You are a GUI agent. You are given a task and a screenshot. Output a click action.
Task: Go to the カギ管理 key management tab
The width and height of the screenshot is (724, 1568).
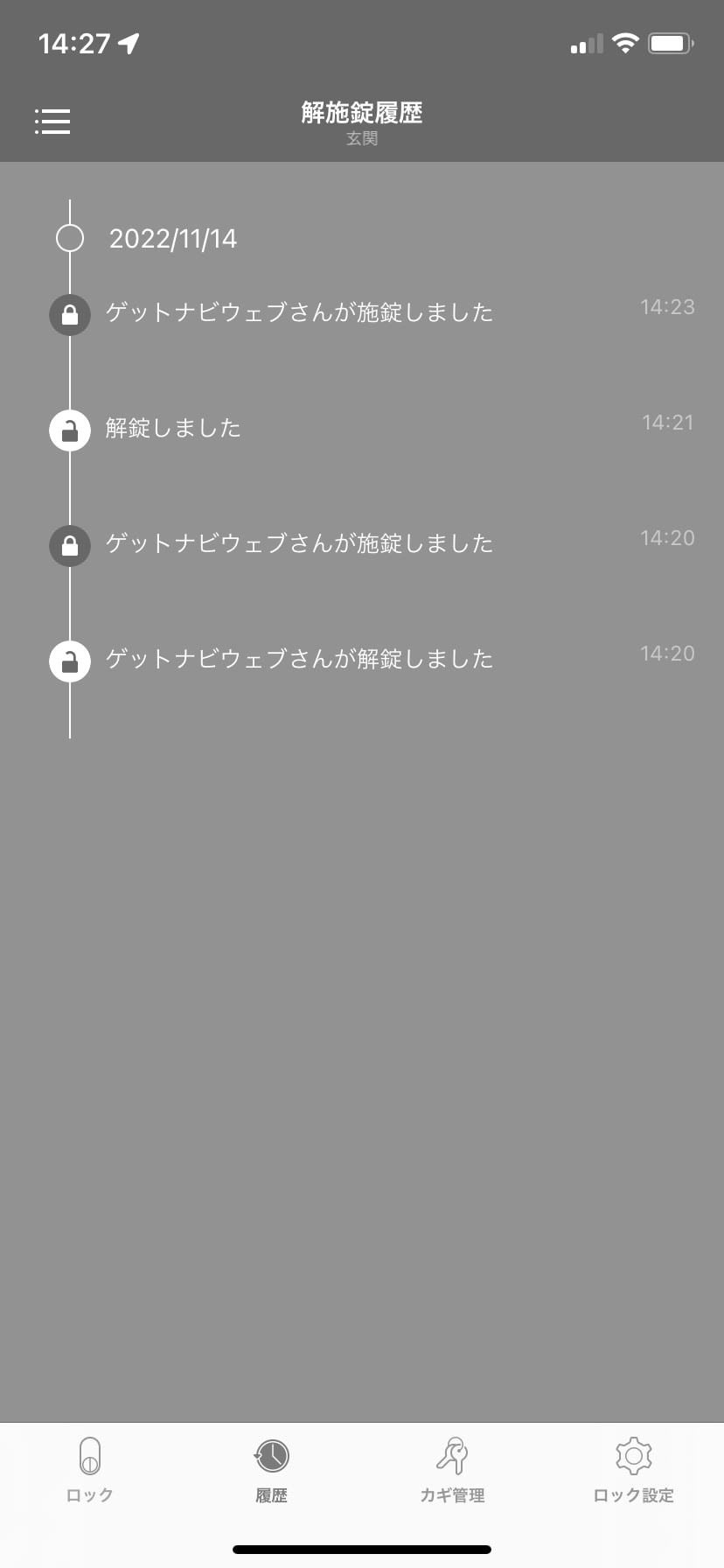click(x=452, y=1470)
